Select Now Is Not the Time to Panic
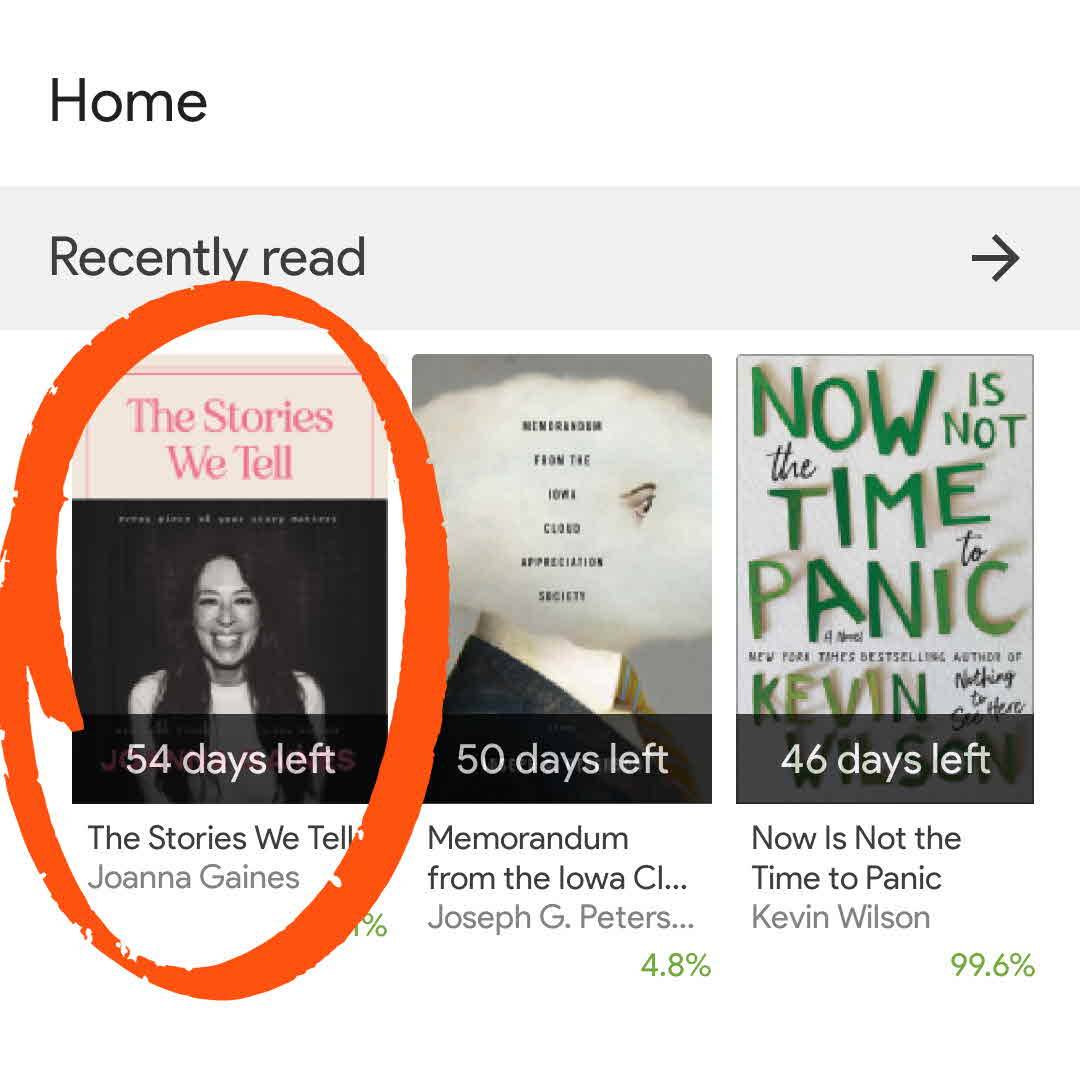This screenshot has width=1080, height=1080. (885, 578)
